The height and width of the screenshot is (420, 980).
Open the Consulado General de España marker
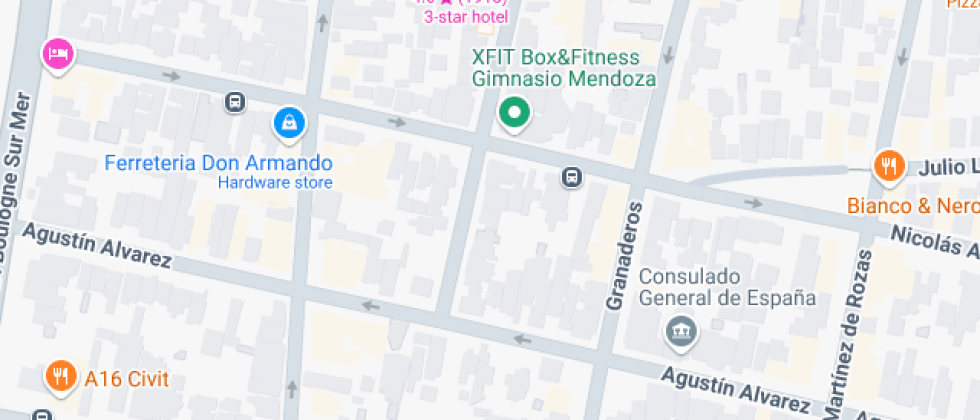point(681,331)
